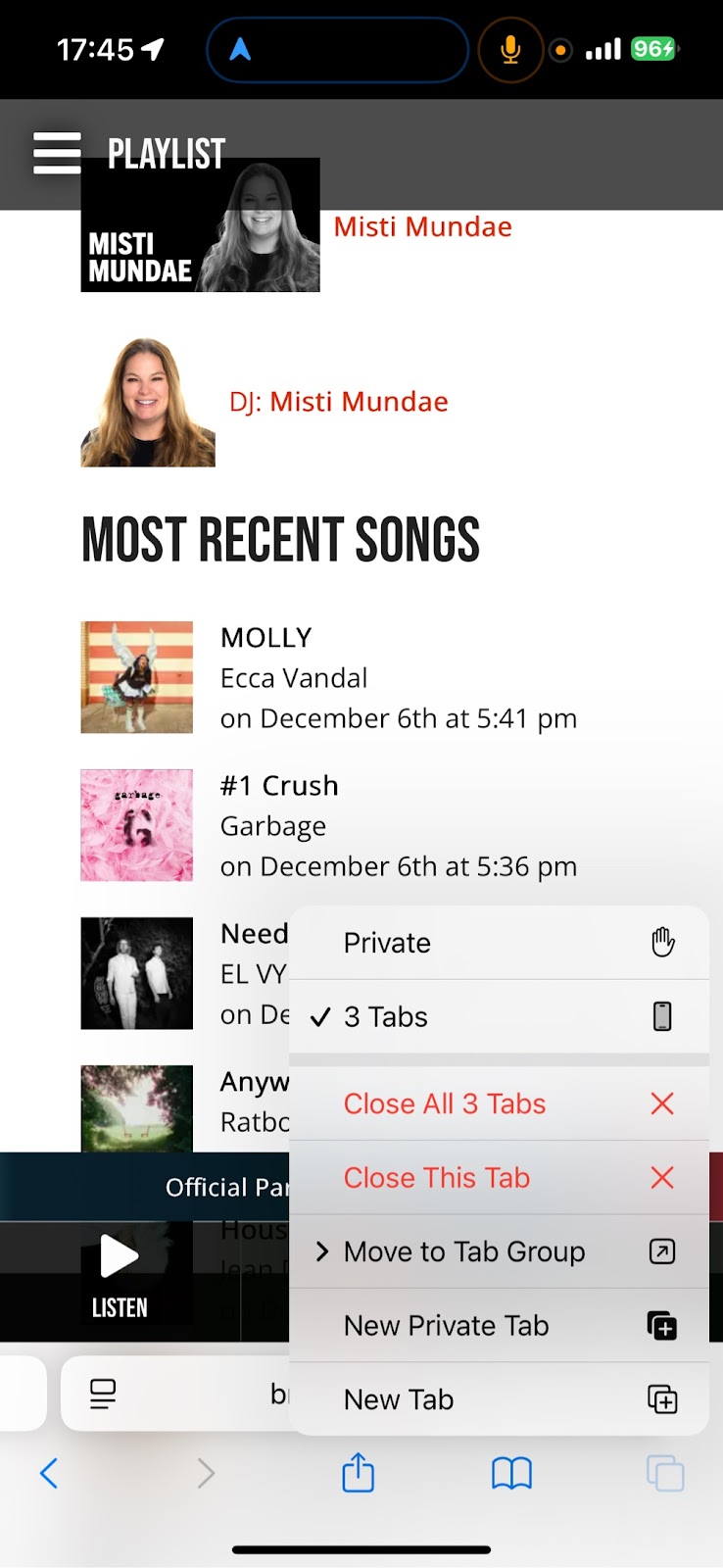
Task: Open DJ: Misti Mundae link
Action: pyautogui.click(x=338, y=402)
